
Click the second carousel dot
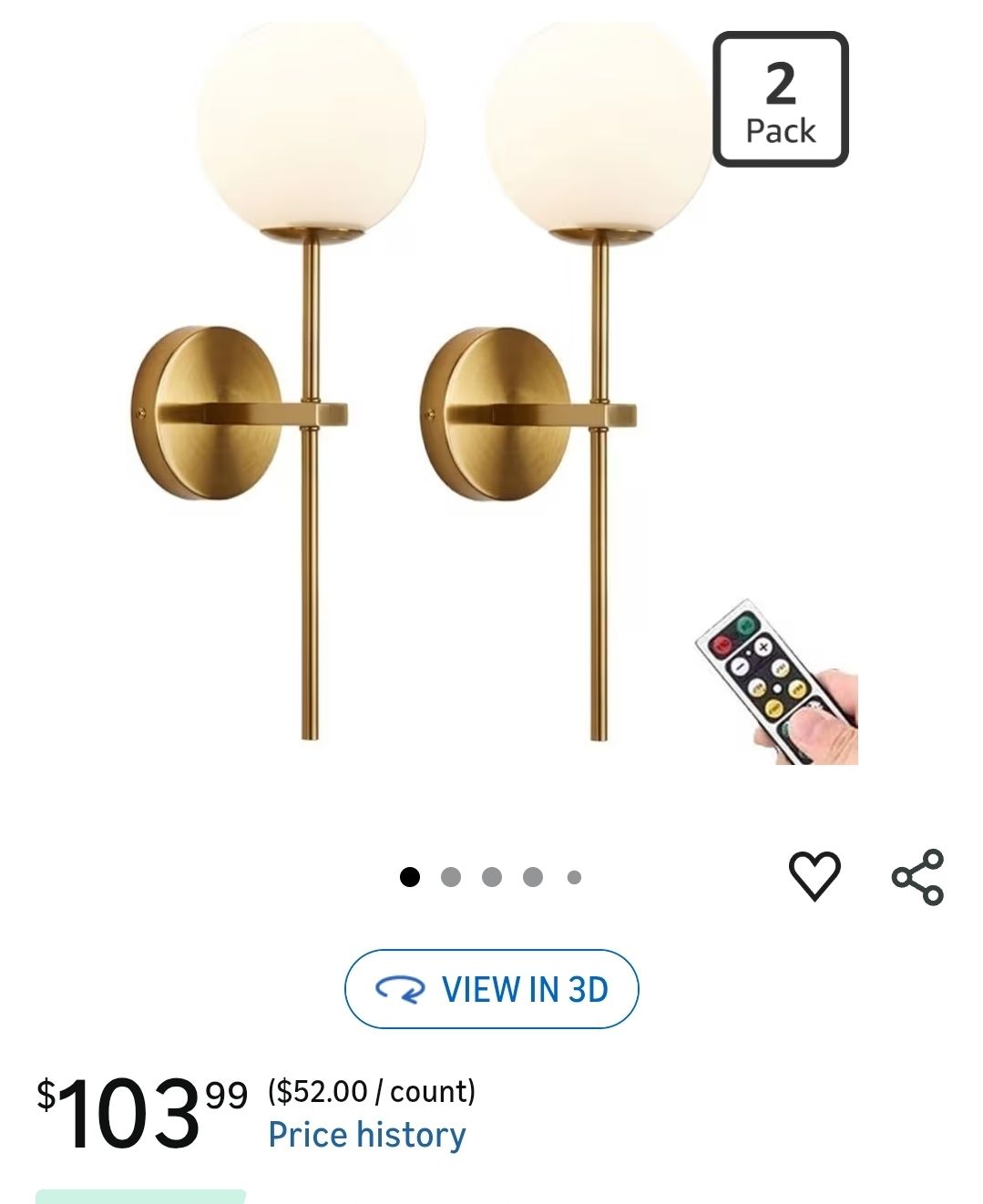point(451,877)
